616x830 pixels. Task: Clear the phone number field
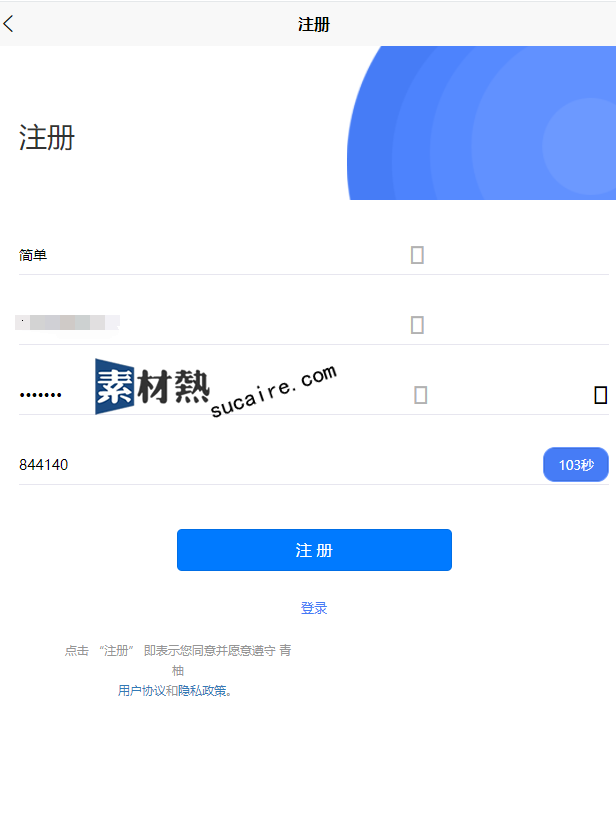417,325
